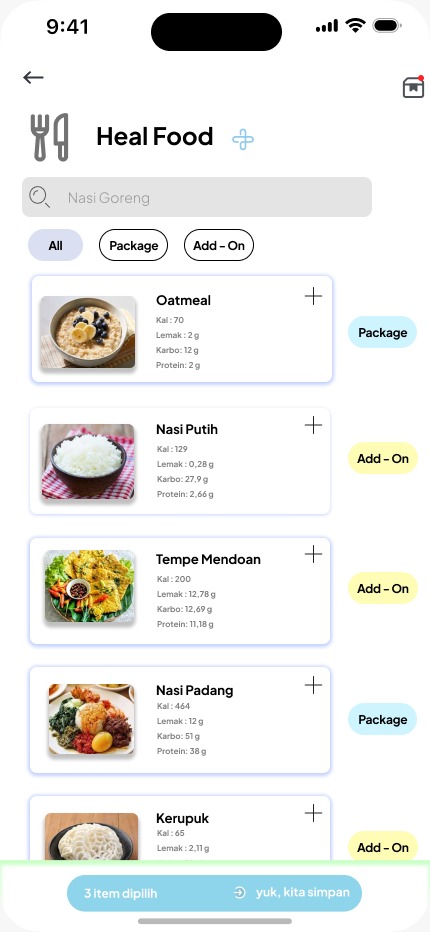Open the Nasi Putih food card
Screen dimensions: 430x932
tap(180, 461)
